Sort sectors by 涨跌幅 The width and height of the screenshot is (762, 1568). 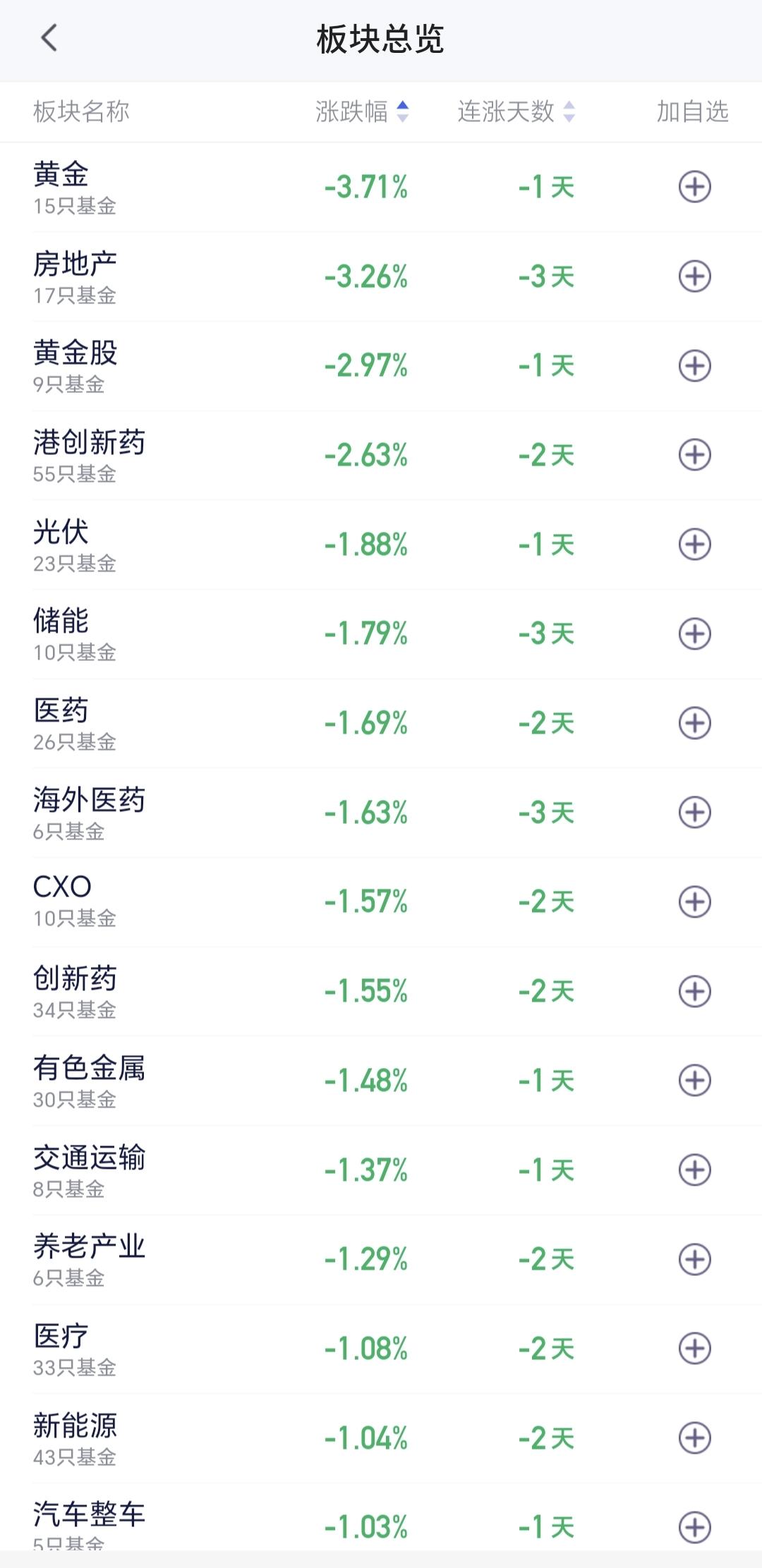click(x=362, y=111)
